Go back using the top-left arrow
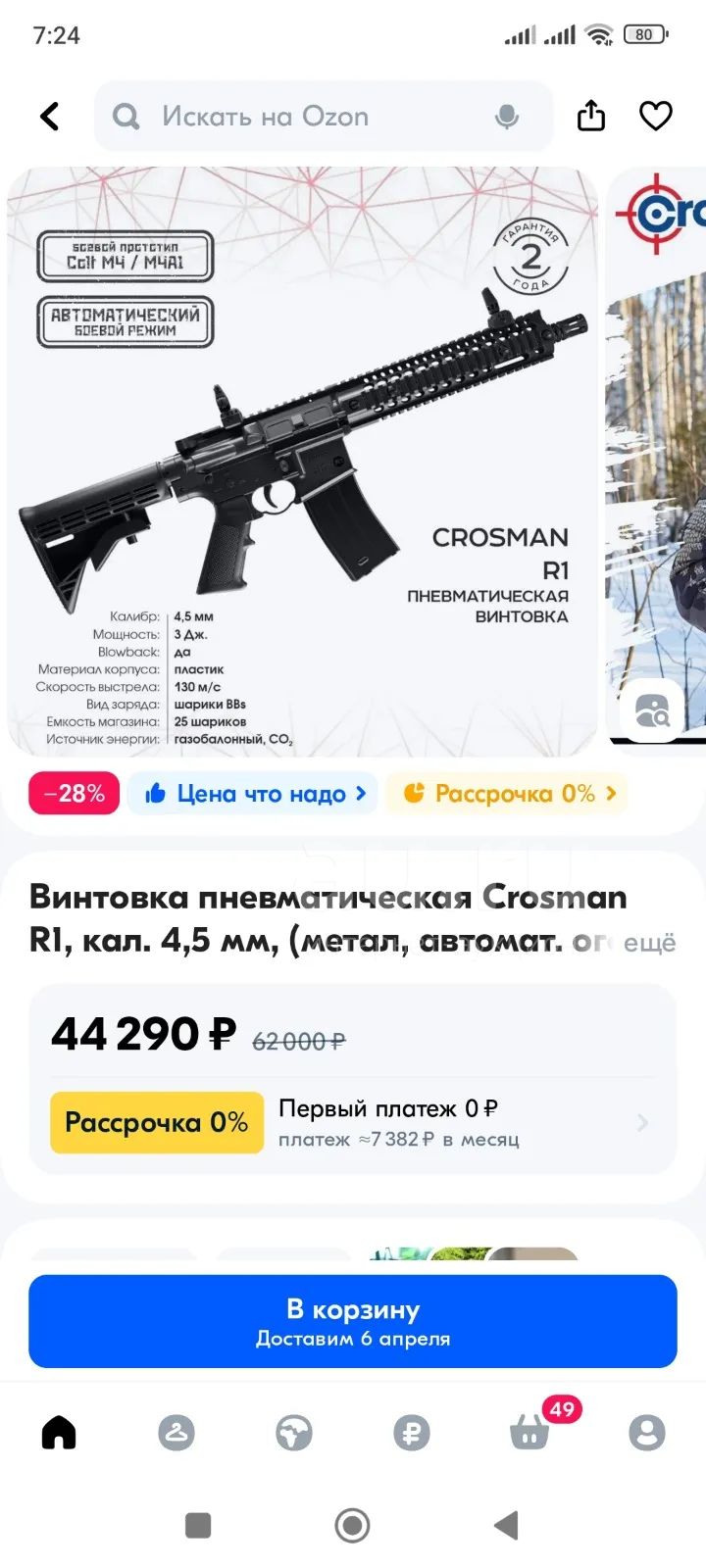The image size is (706, 1568). [50, 117]
